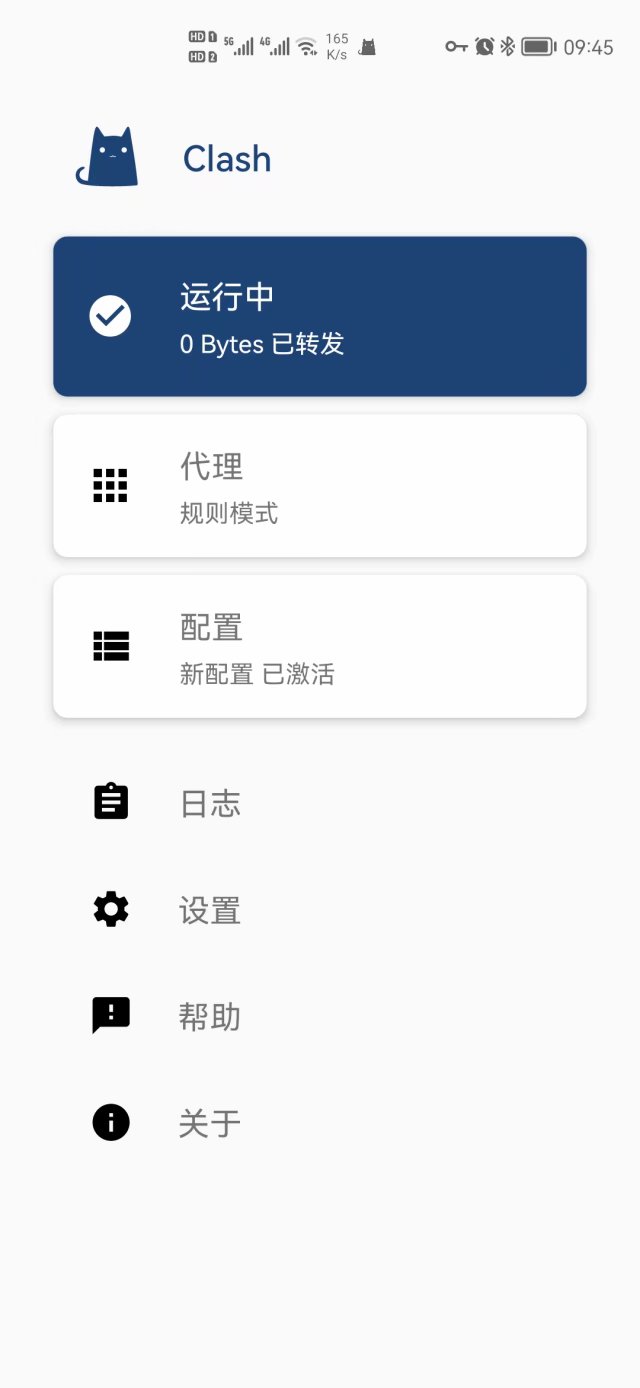Image resolution: width=640 pixels, height=1388 pixels.
Task: Show the 关于 about page
Action: click(x=210, y=1123)
